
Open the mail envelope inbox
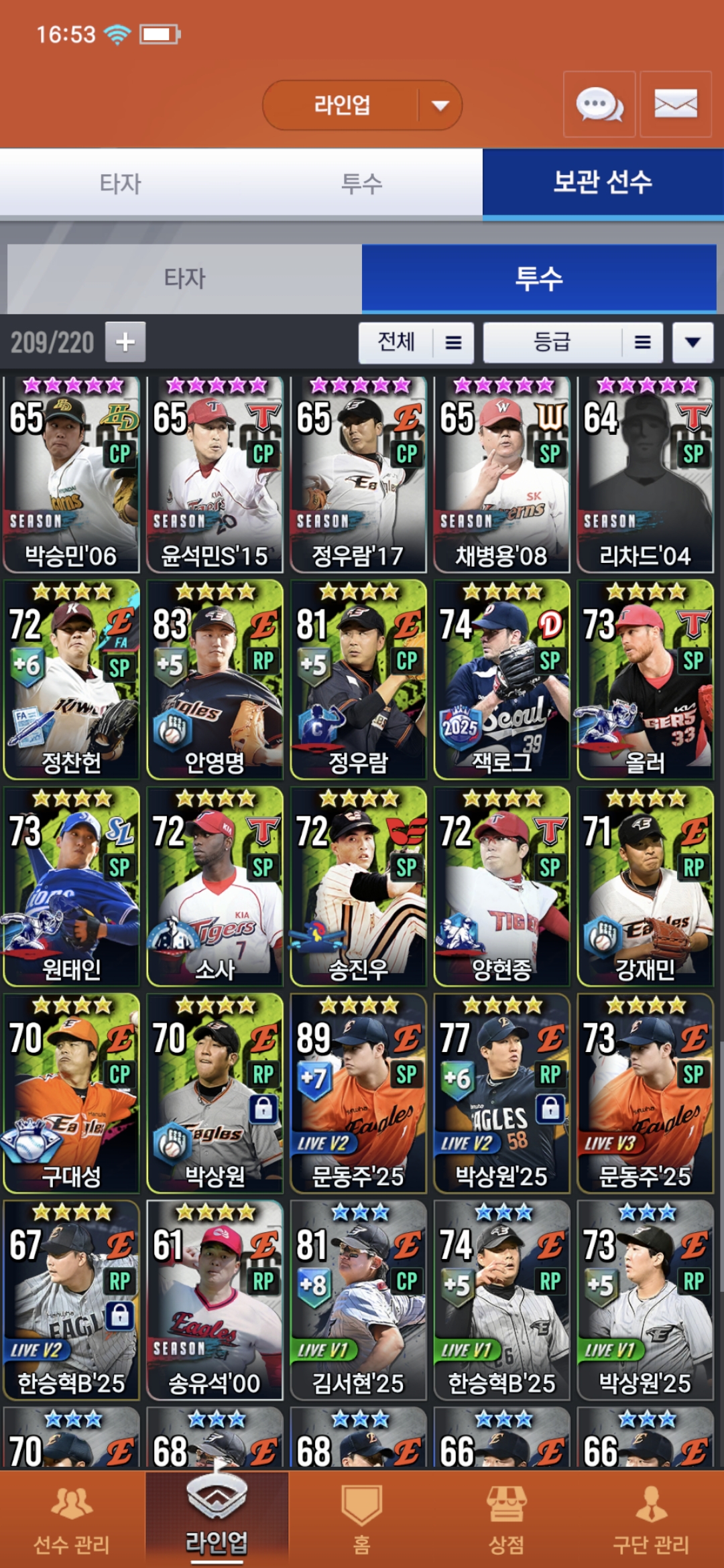point(675,105)
